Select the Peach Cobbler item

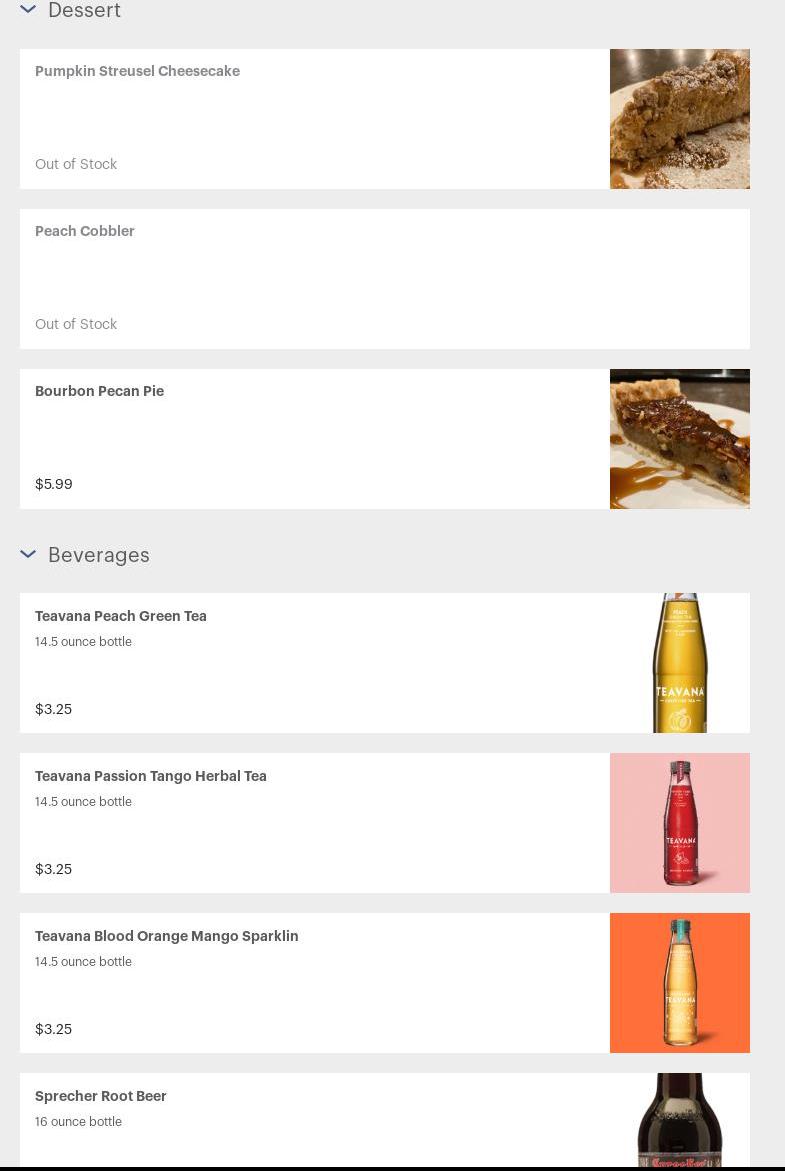tap(85, 231)
